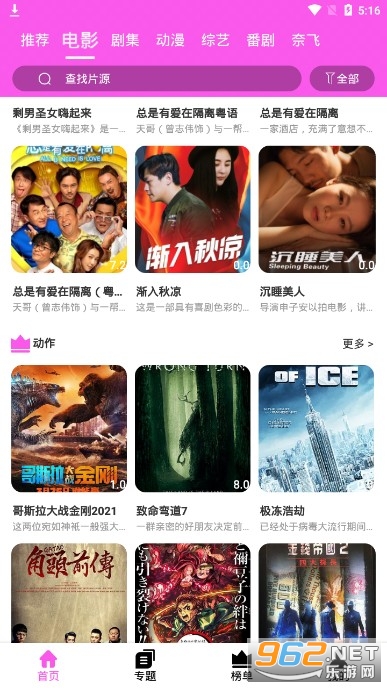Viewport: 387px width, 688px height.
Task: View 更多 in the 动作 section
Action: (358, 344)
